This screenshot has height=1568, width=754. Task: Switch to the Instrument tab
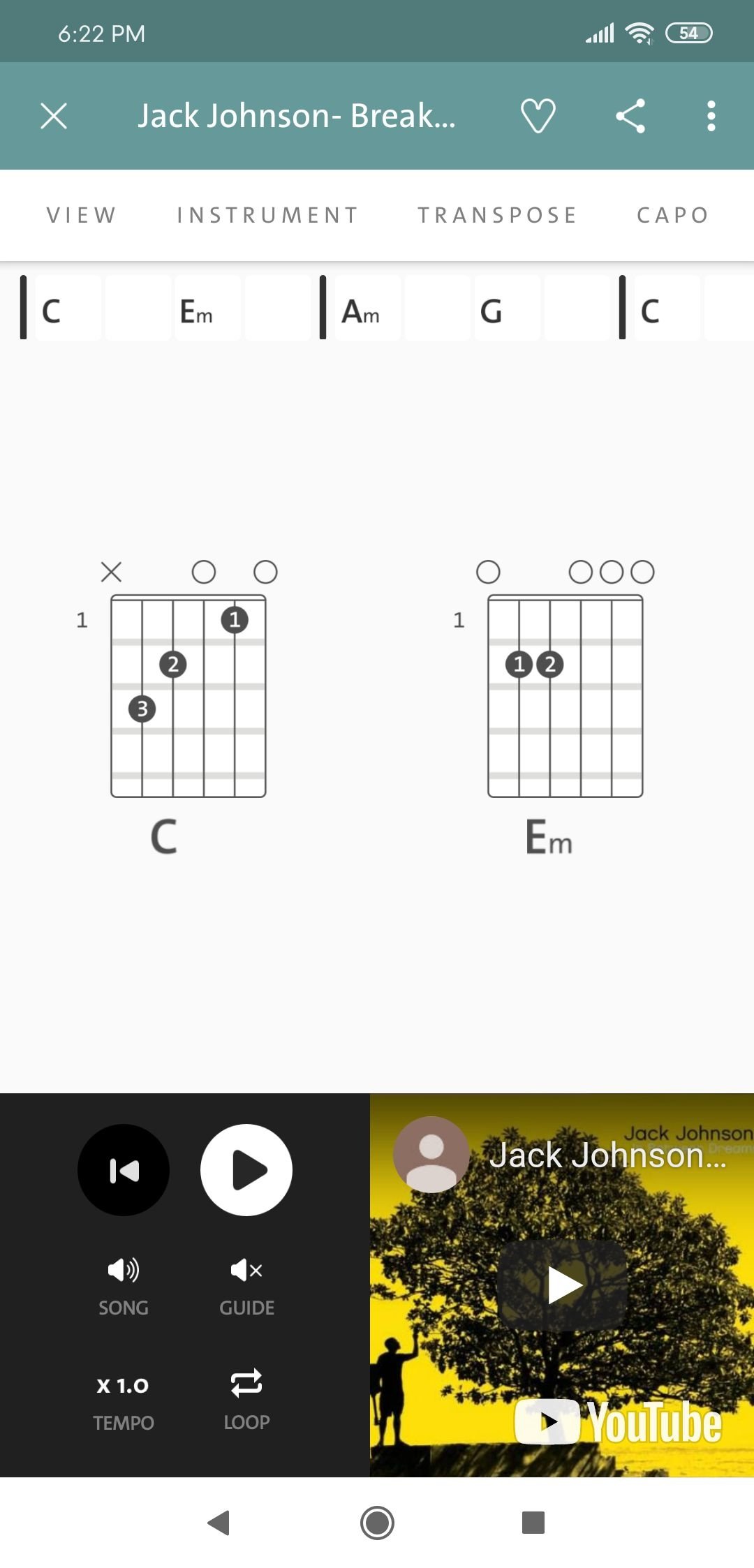268,215
